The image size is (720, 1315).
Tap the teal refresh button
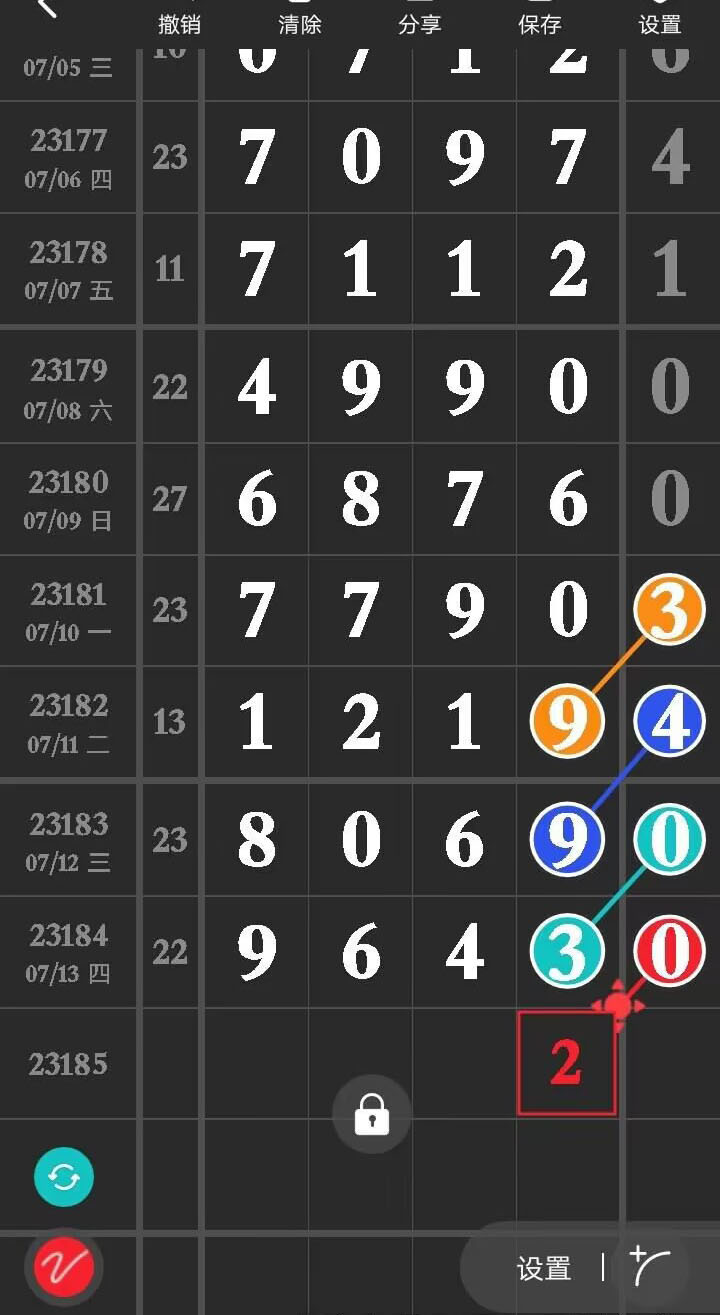coord(64,1177)
